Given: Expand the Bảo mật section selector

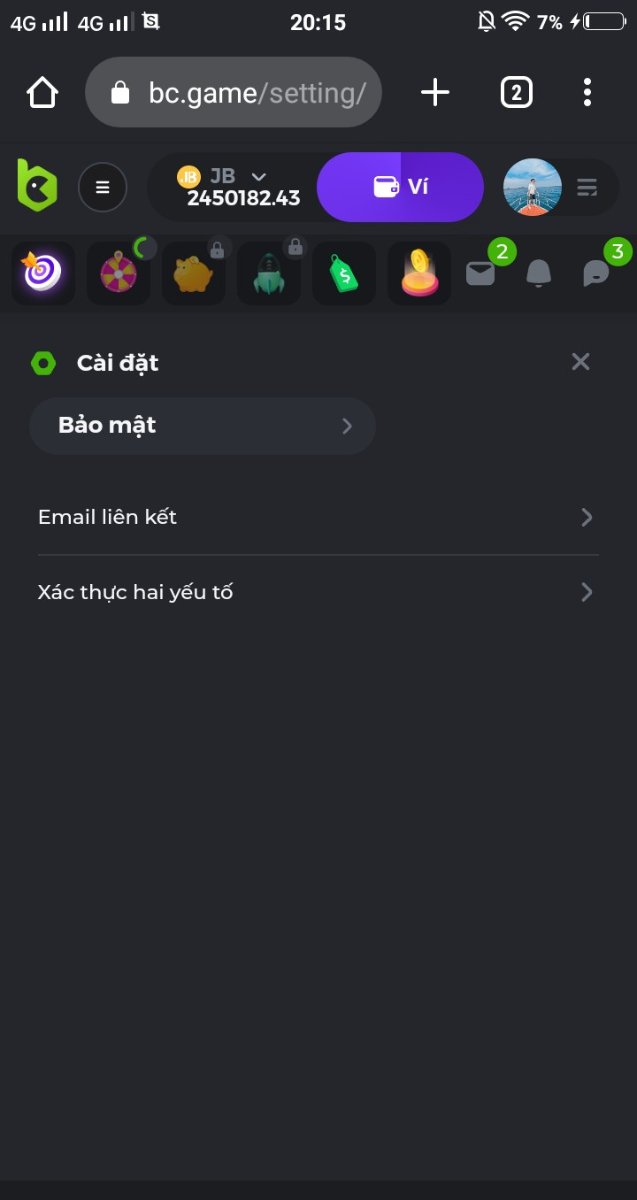Looking at the screenshot, I should pos(202,426).
